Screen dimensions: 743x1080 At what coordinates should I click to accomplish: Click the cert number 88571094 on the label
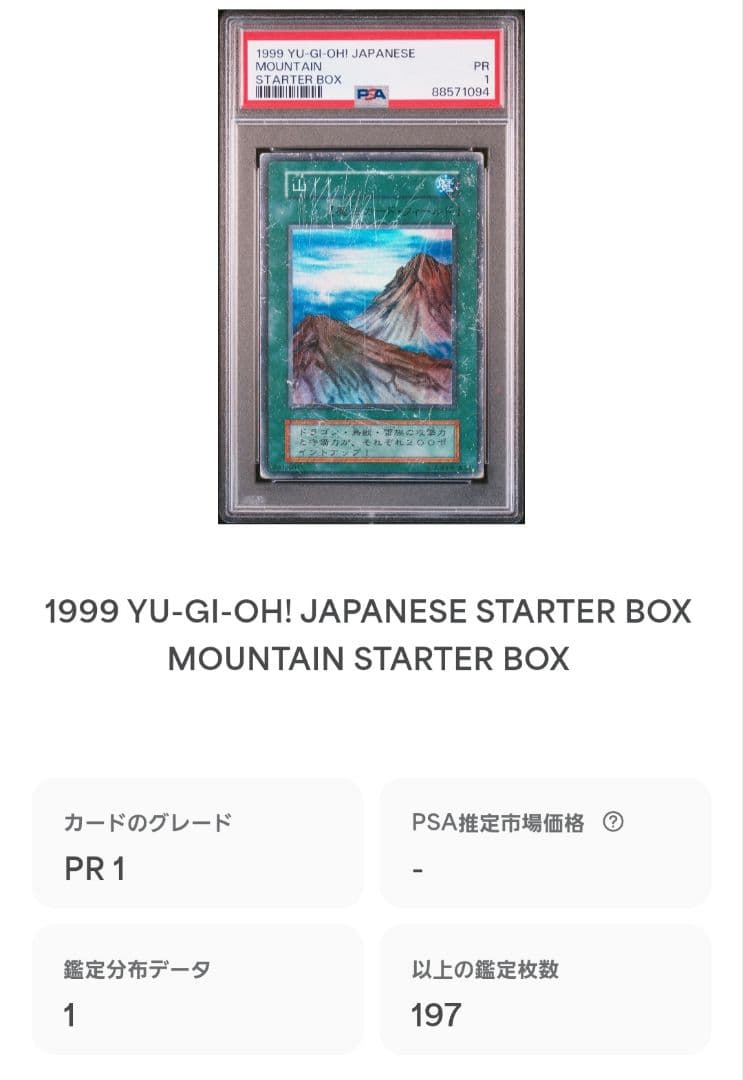pyautogui.click(x=460, y=92)
